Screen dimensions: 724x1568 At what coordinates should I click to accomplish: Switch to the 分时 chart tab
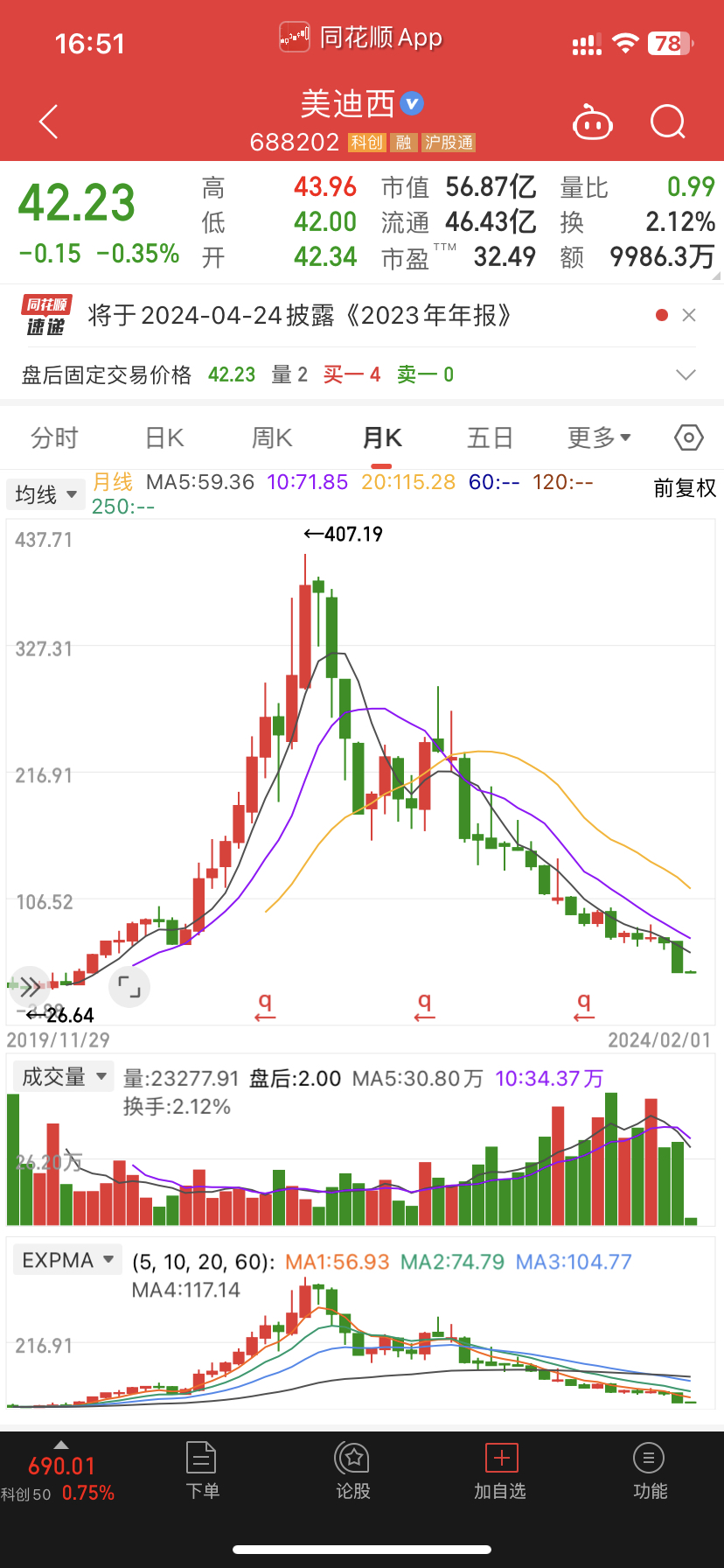click(54, 437)
